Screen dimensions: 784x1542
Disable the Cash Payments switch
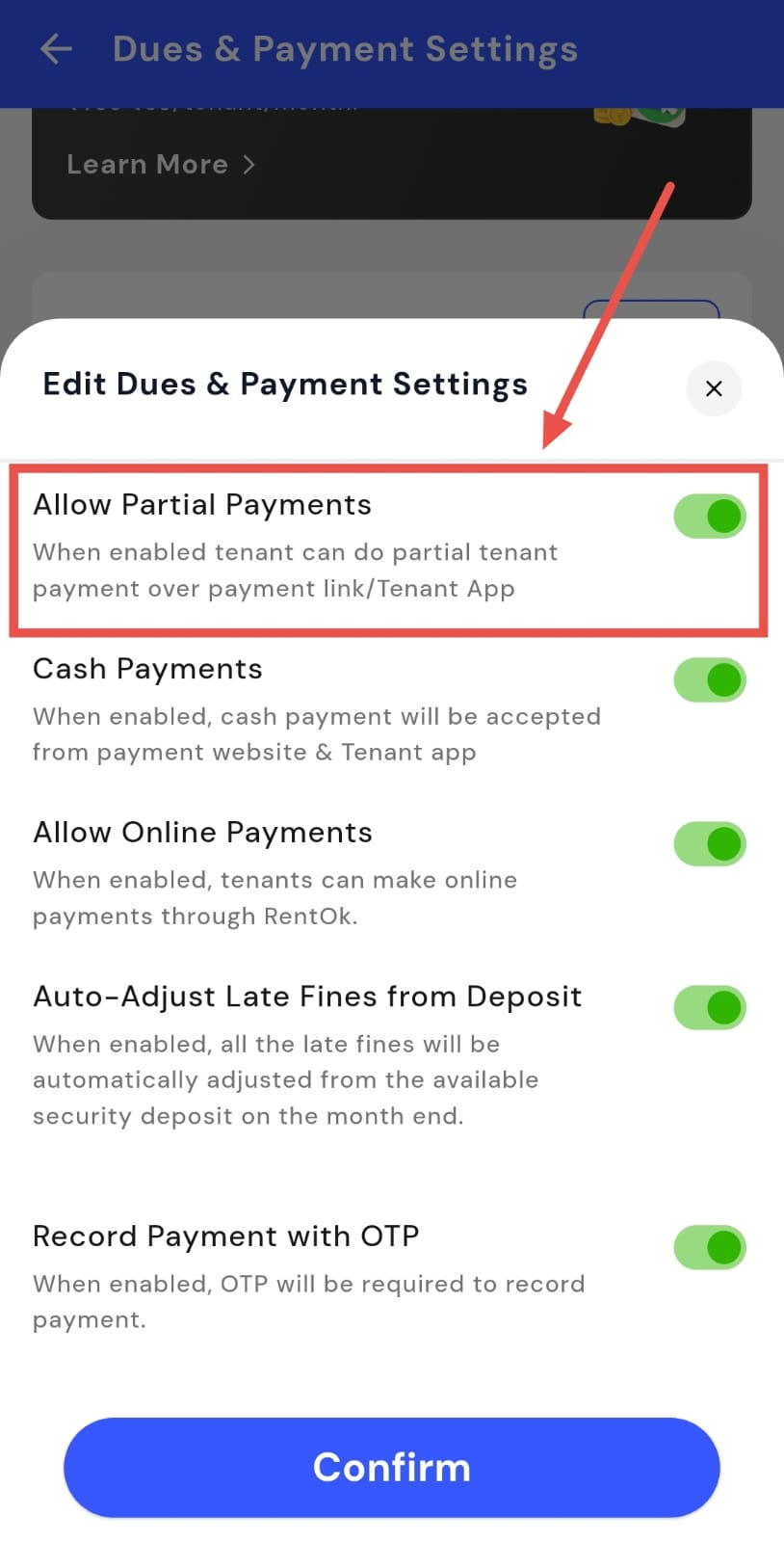coord(710,680)
